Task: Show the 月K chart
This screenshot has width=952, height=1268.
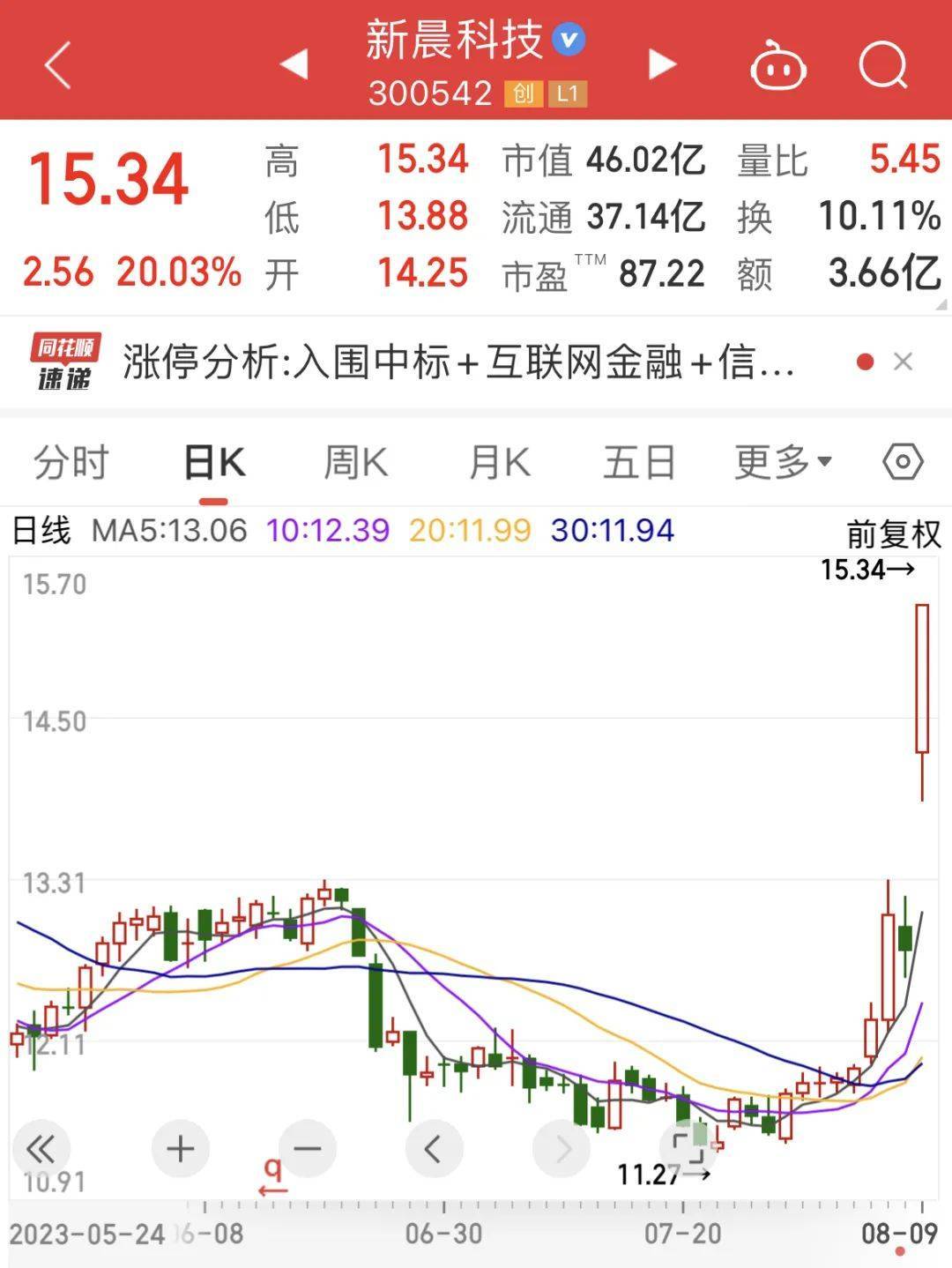Action: pos(499,463)
